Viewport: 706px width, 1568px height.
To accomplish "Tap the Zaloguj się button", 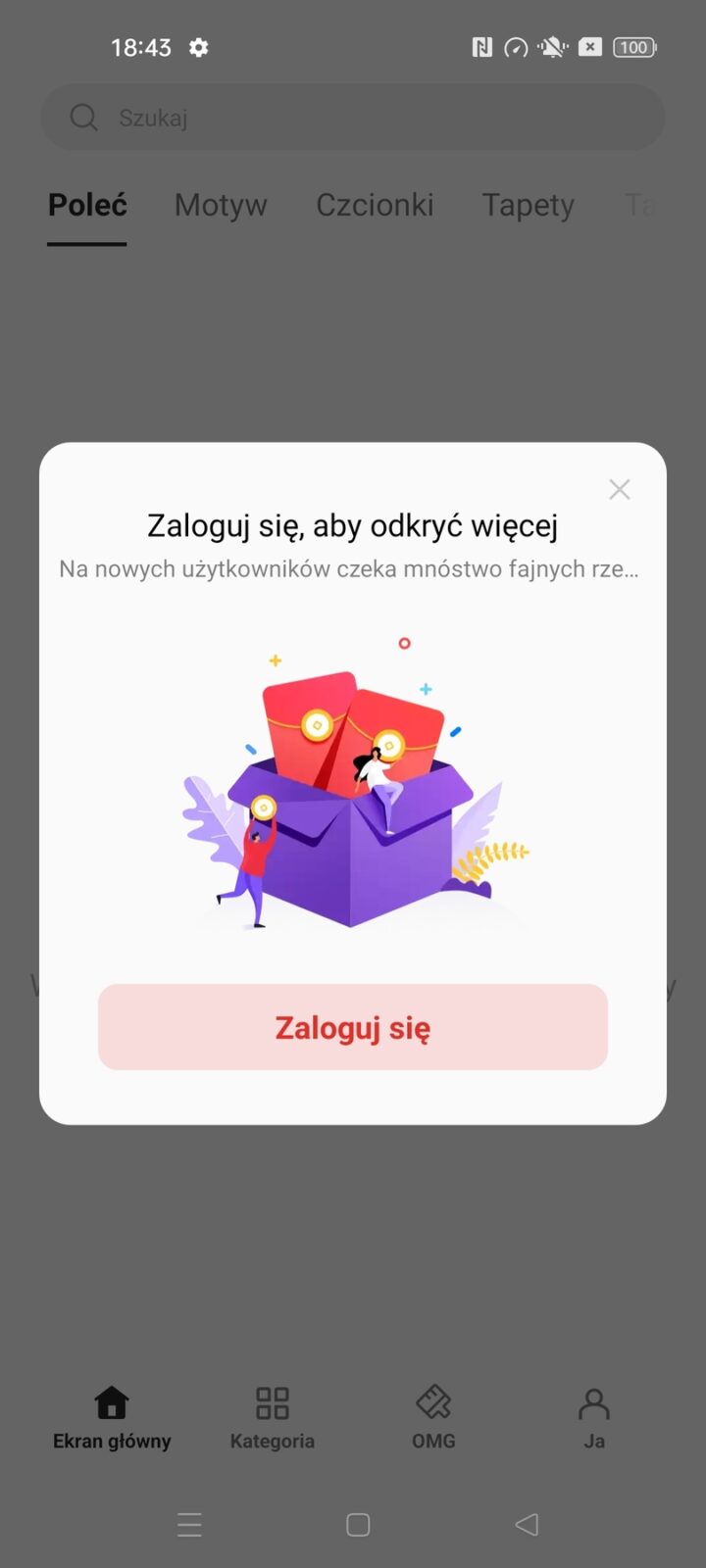I will [x=353, y=1027].
